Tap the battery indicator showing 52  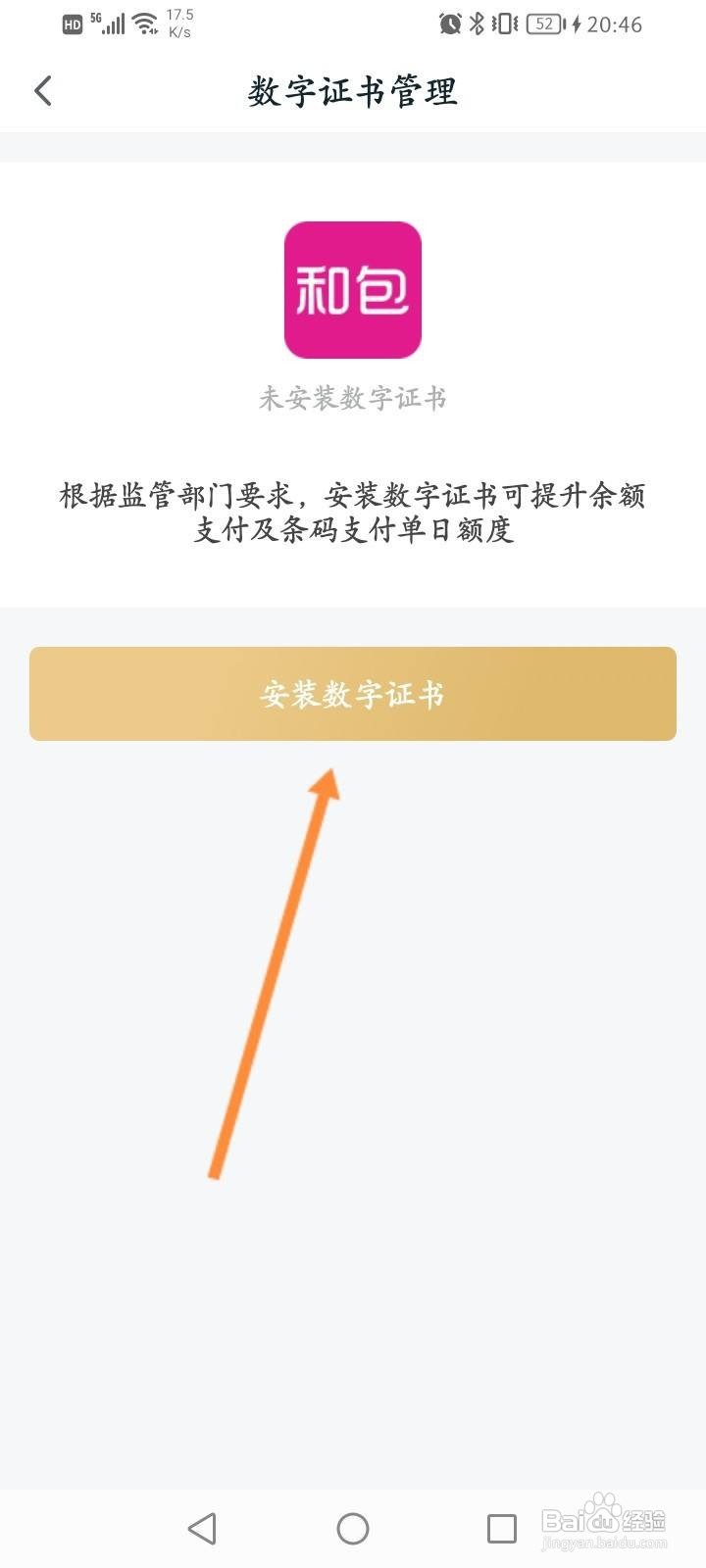click(543, 24)
